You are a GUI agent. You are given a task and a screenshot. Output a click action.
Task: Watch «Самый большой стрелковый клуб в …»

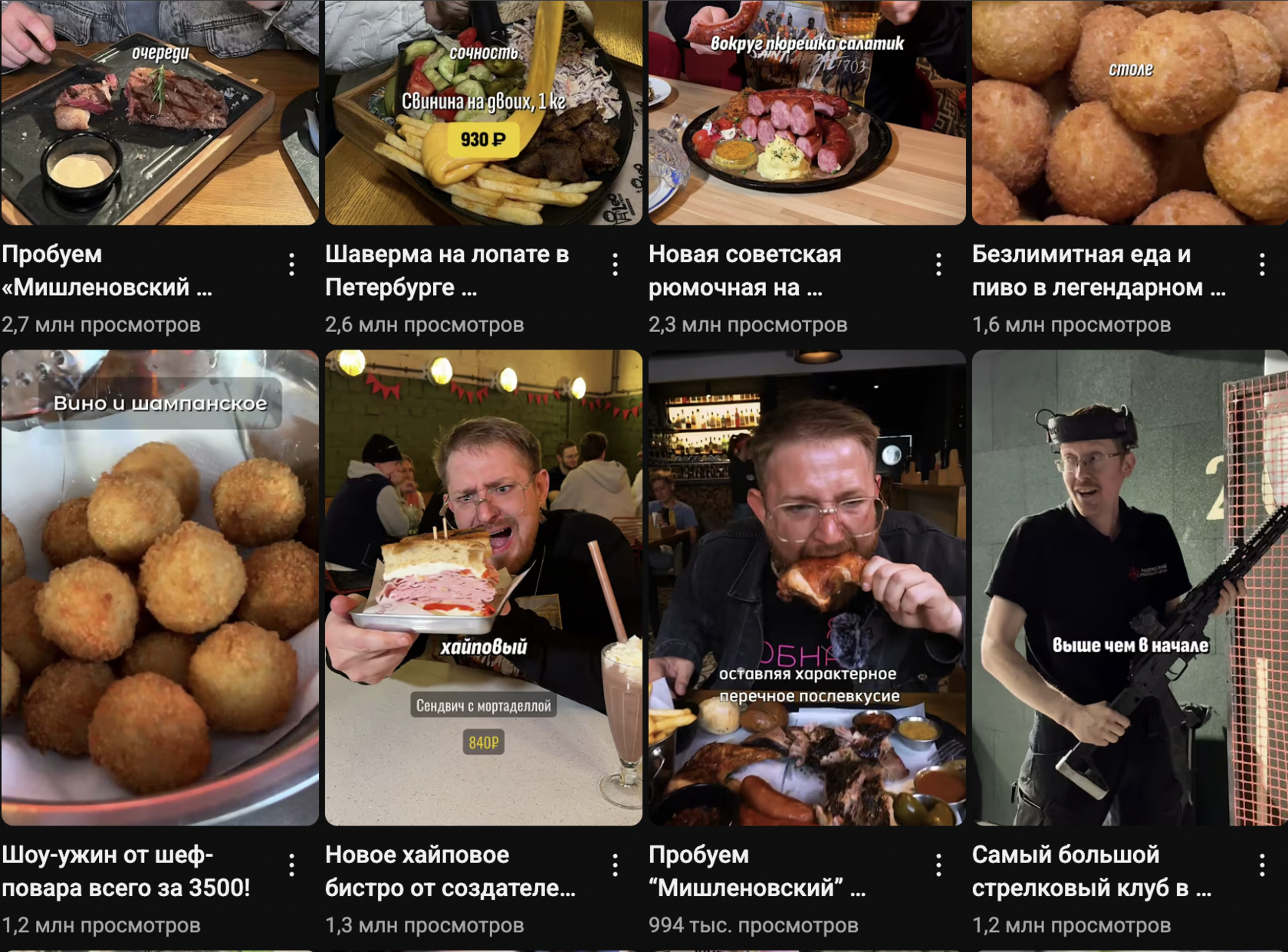click(1130, 587)
